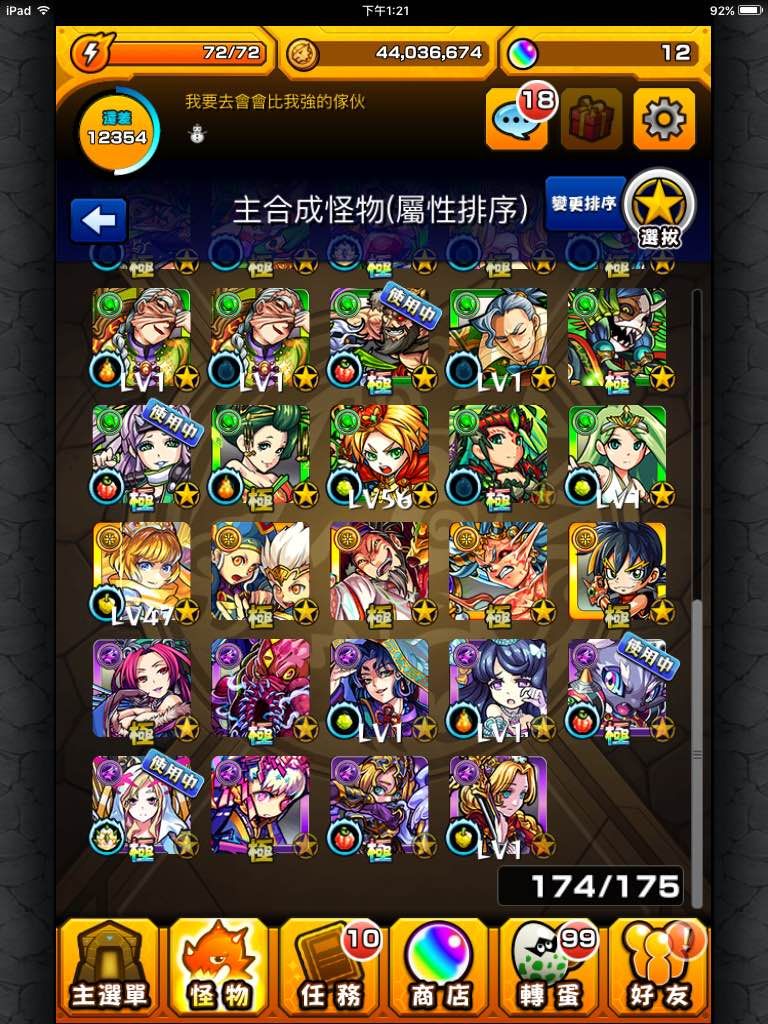Open the 轉蛋 gacha tab
This screenshot has width=768, height=1024.
point(548,968)
